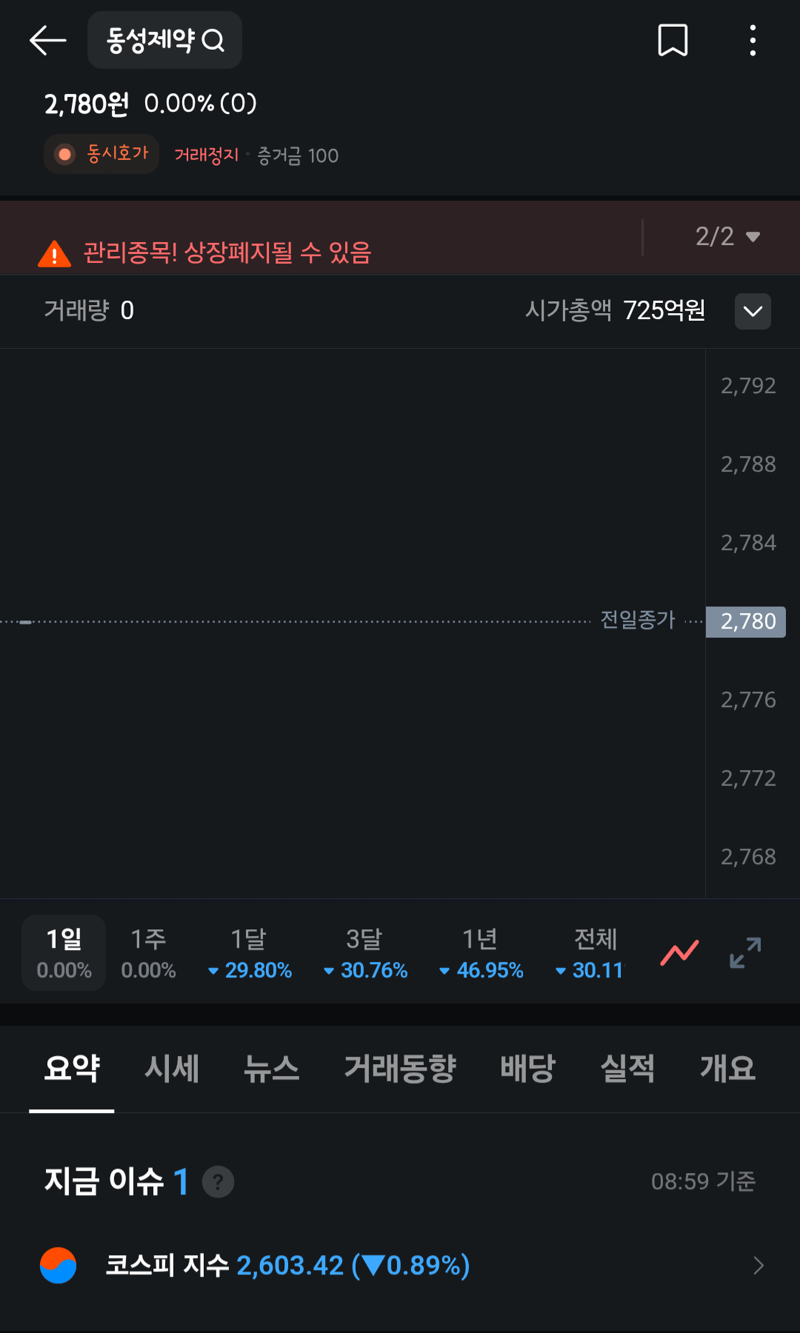Switch to the 거래동향 tab

400,1069
